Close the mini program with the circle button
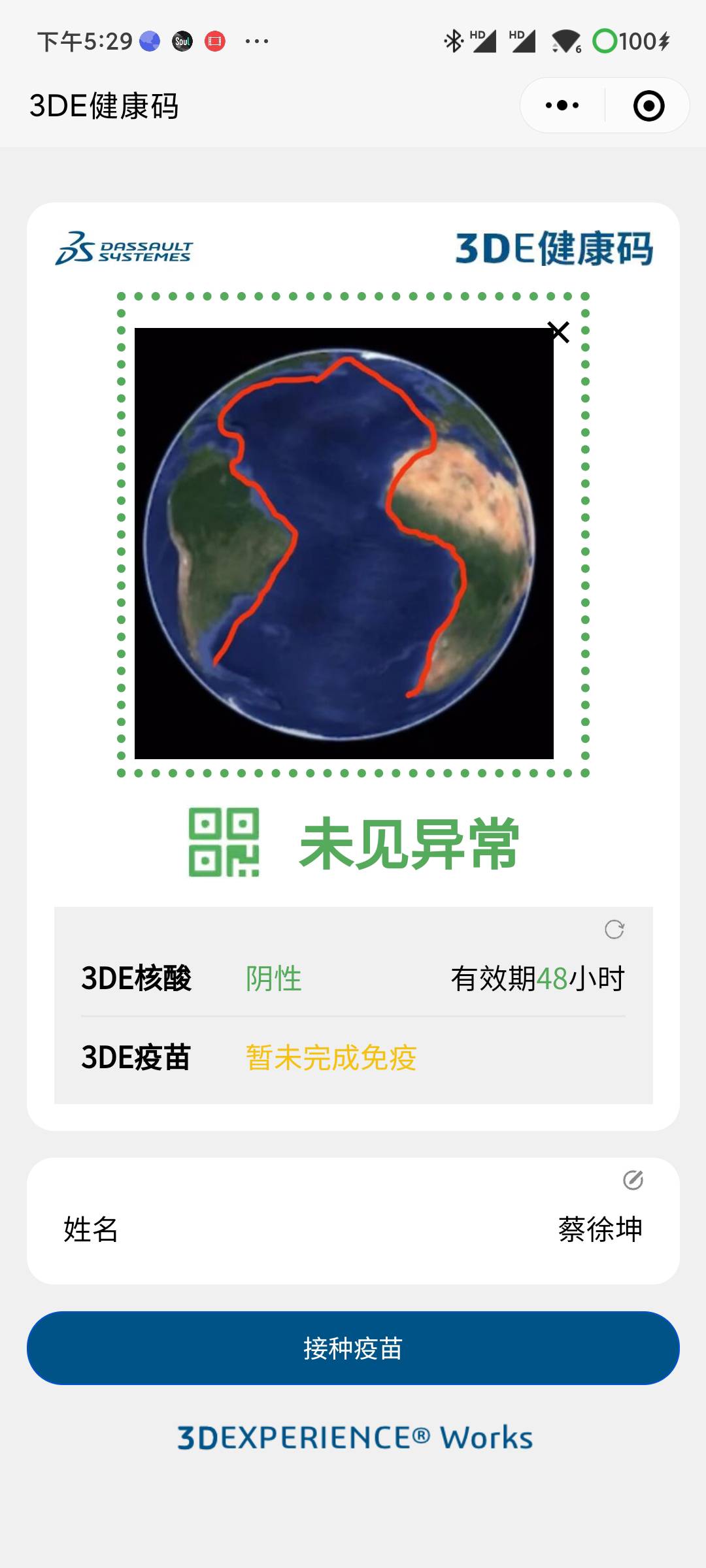This screenshot has height=1568, width=706. click(x=648, y=105)
